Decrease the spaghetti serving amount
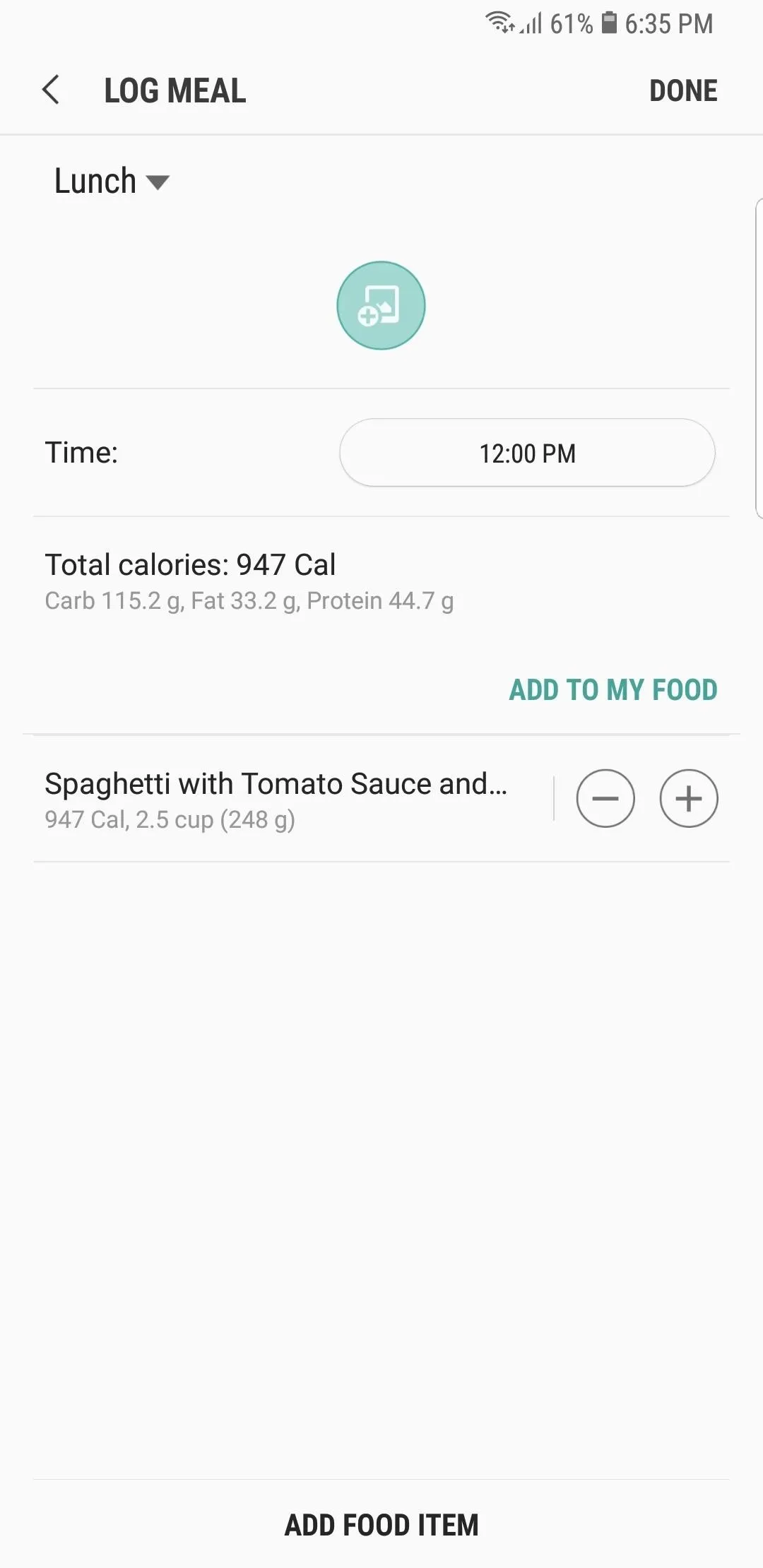Image resolution: width=763 pixels, height=1568 pixels. (605, 798)
